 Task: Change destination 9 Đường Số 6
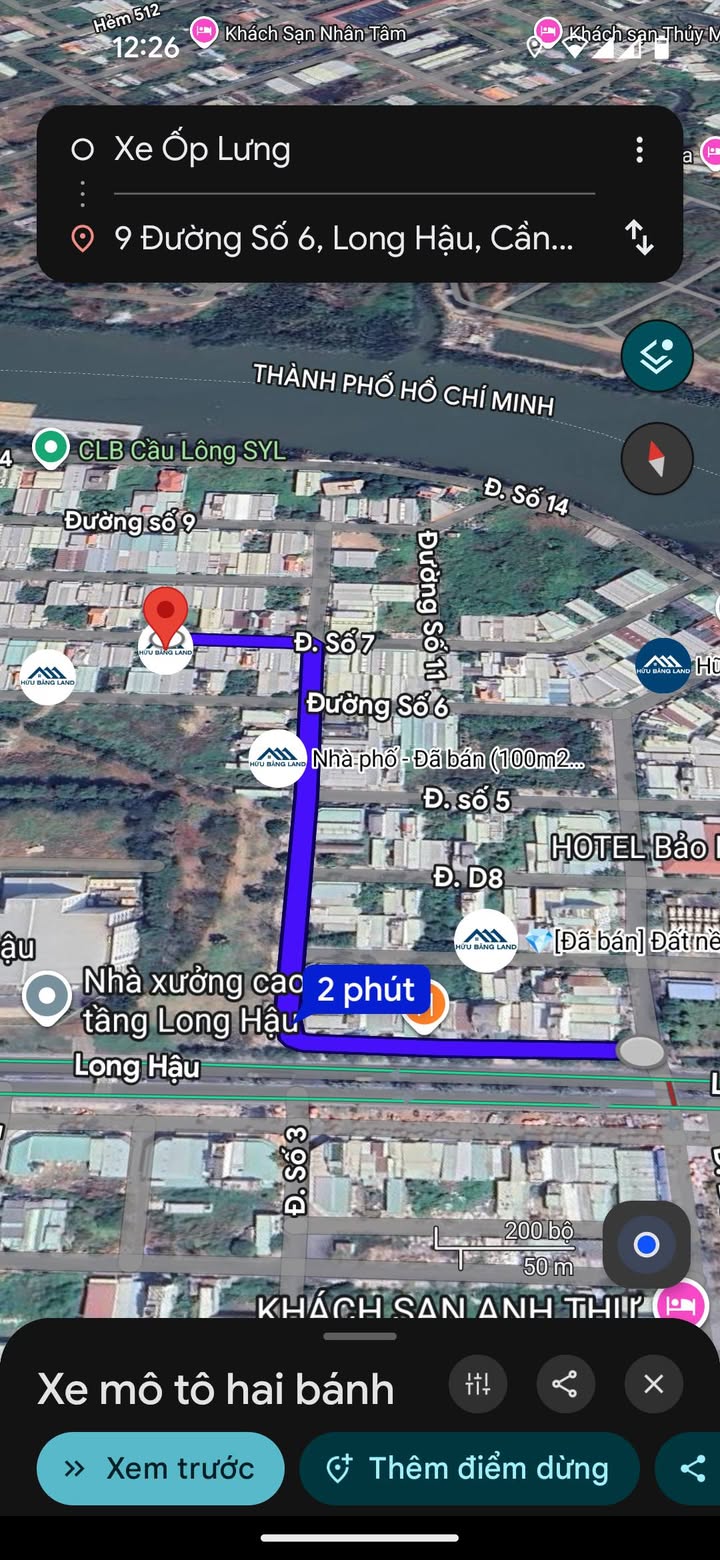[344, 238]
